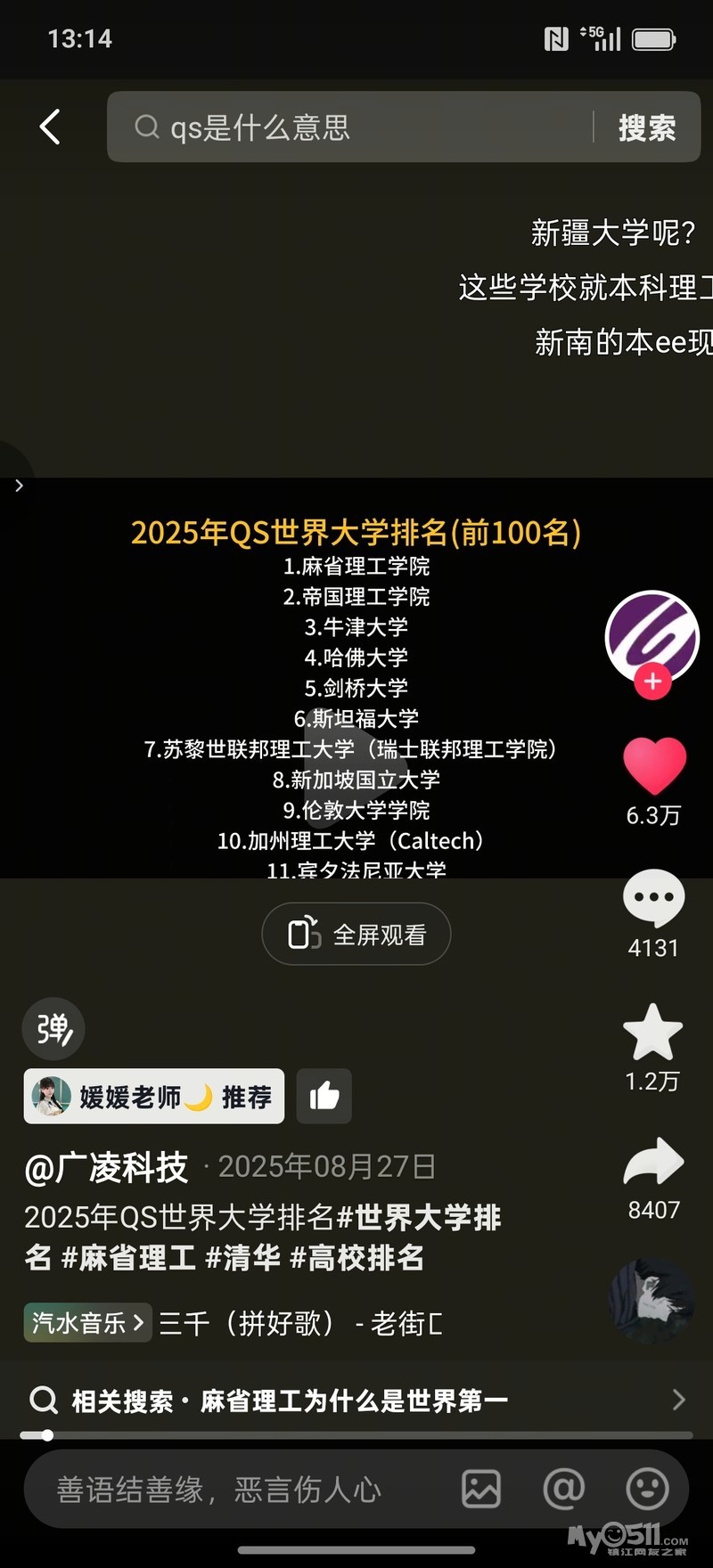Open the search field with qs是什么意思

point(356,127)
